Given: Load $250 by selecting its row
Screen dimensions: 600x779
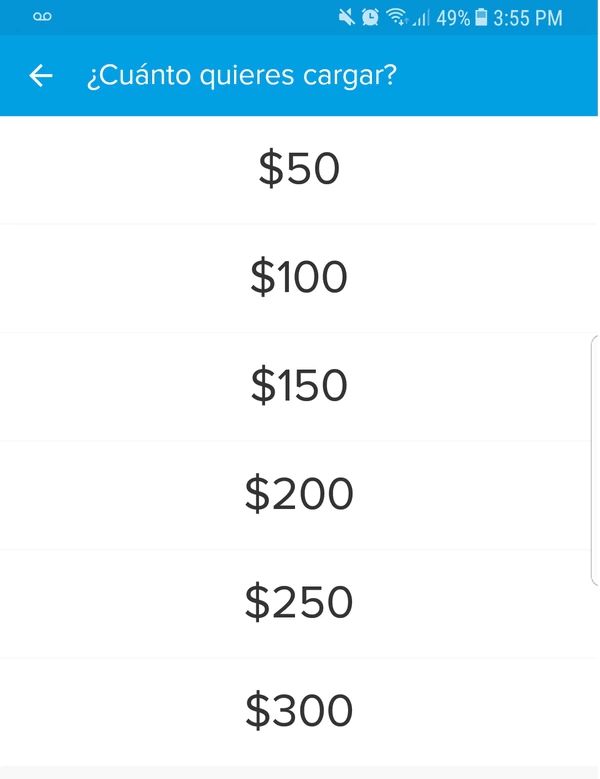Looking at the screenshot, I should click(299, 603).
